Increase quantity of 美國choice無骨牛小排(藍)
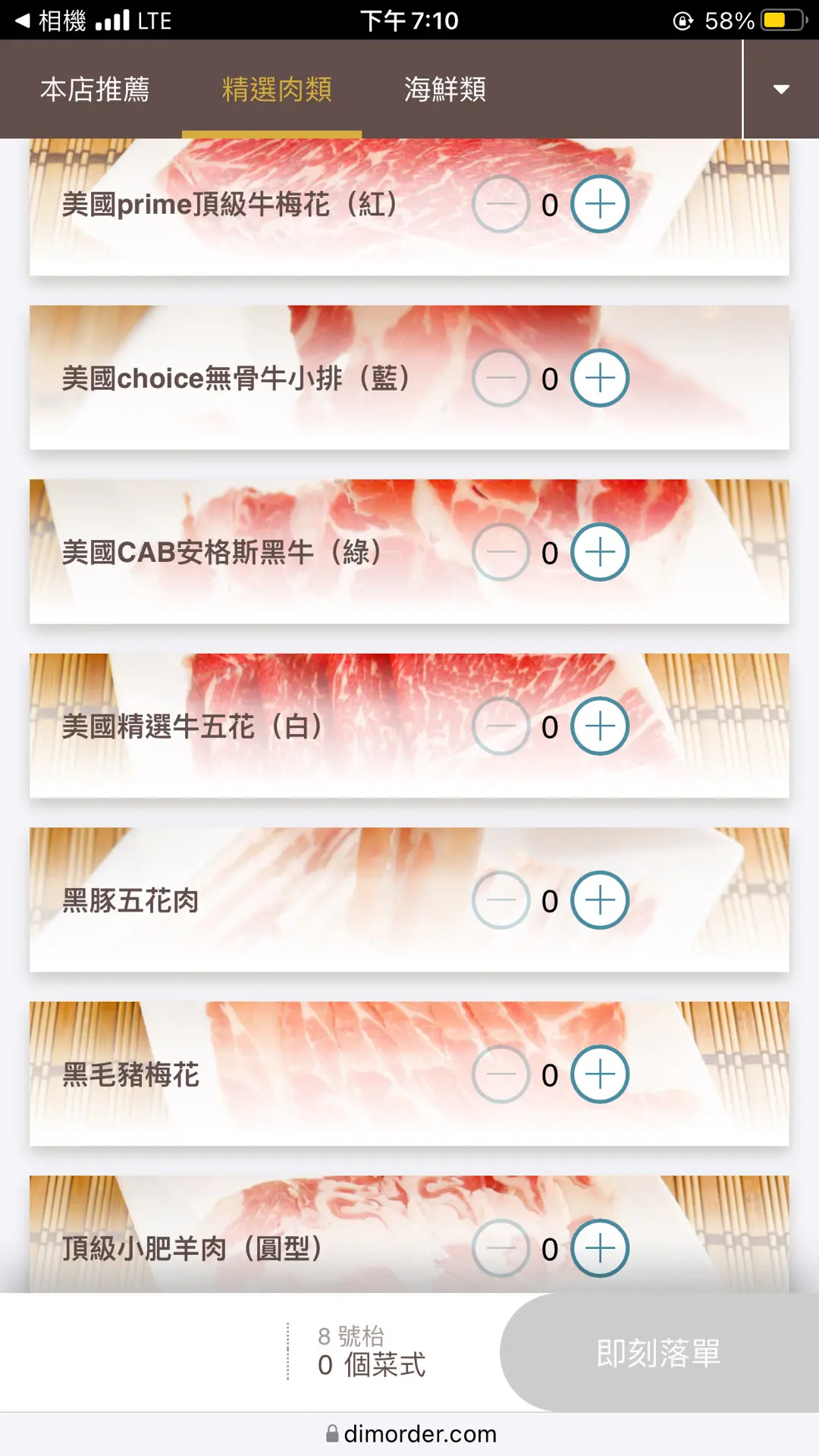 600,378
